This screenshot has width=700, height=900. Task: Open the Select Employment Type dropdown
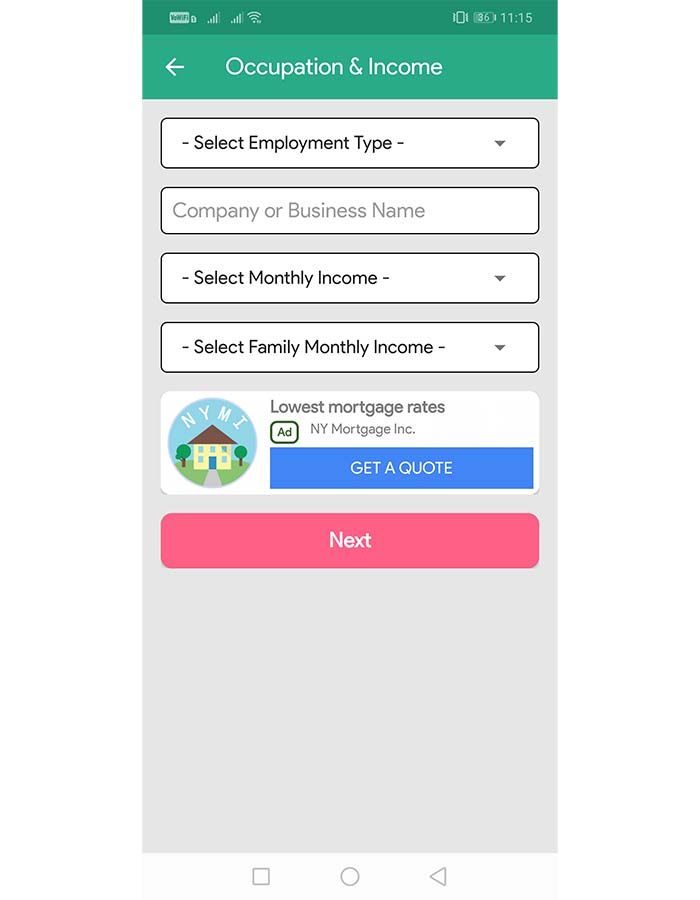click(x=350, y=143)
